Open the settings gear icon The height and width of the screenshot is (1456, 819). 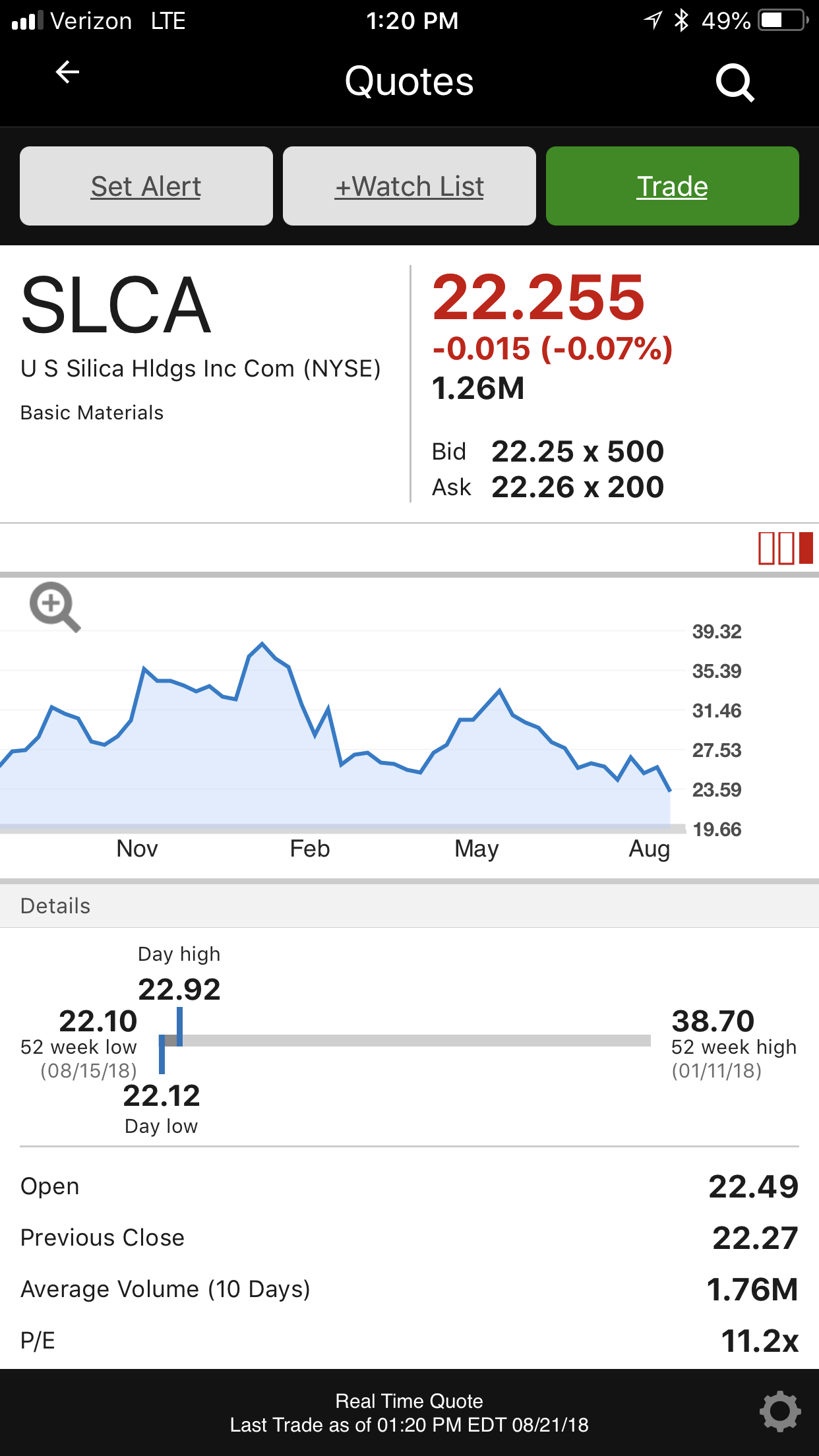point(779,1412)
